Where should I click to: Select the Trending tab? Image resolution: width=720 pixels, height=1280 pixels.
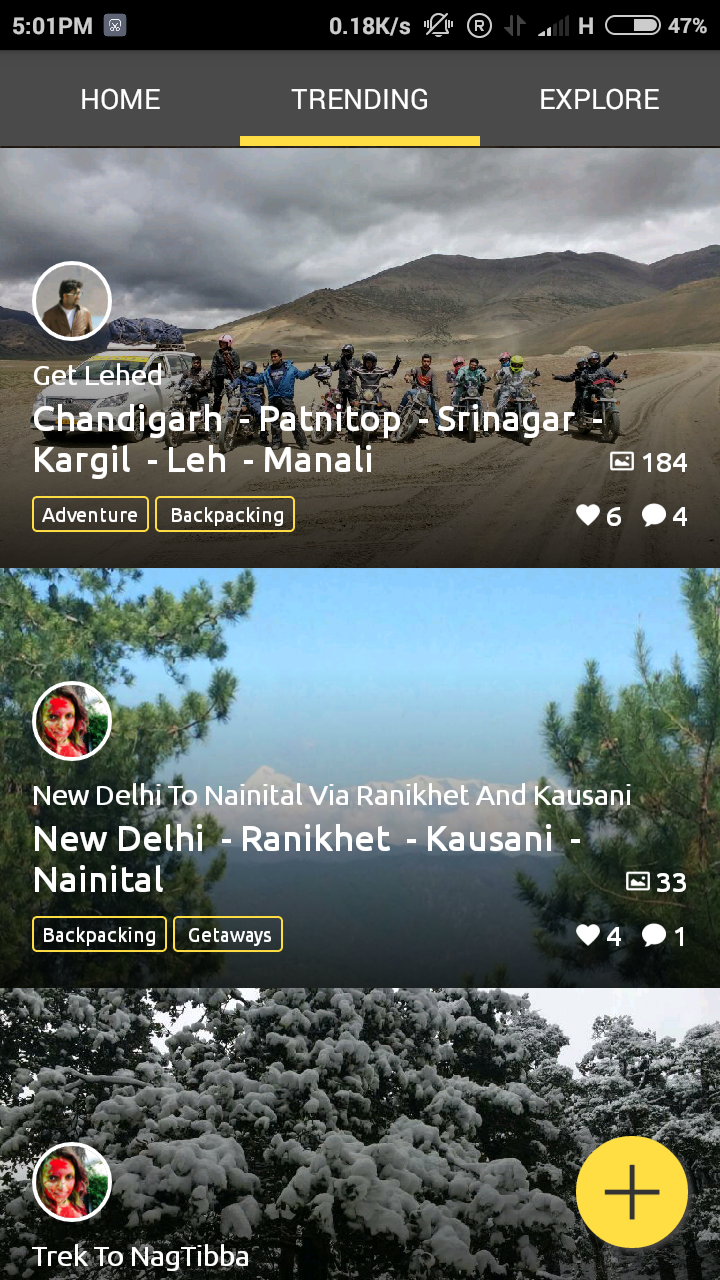360,99
